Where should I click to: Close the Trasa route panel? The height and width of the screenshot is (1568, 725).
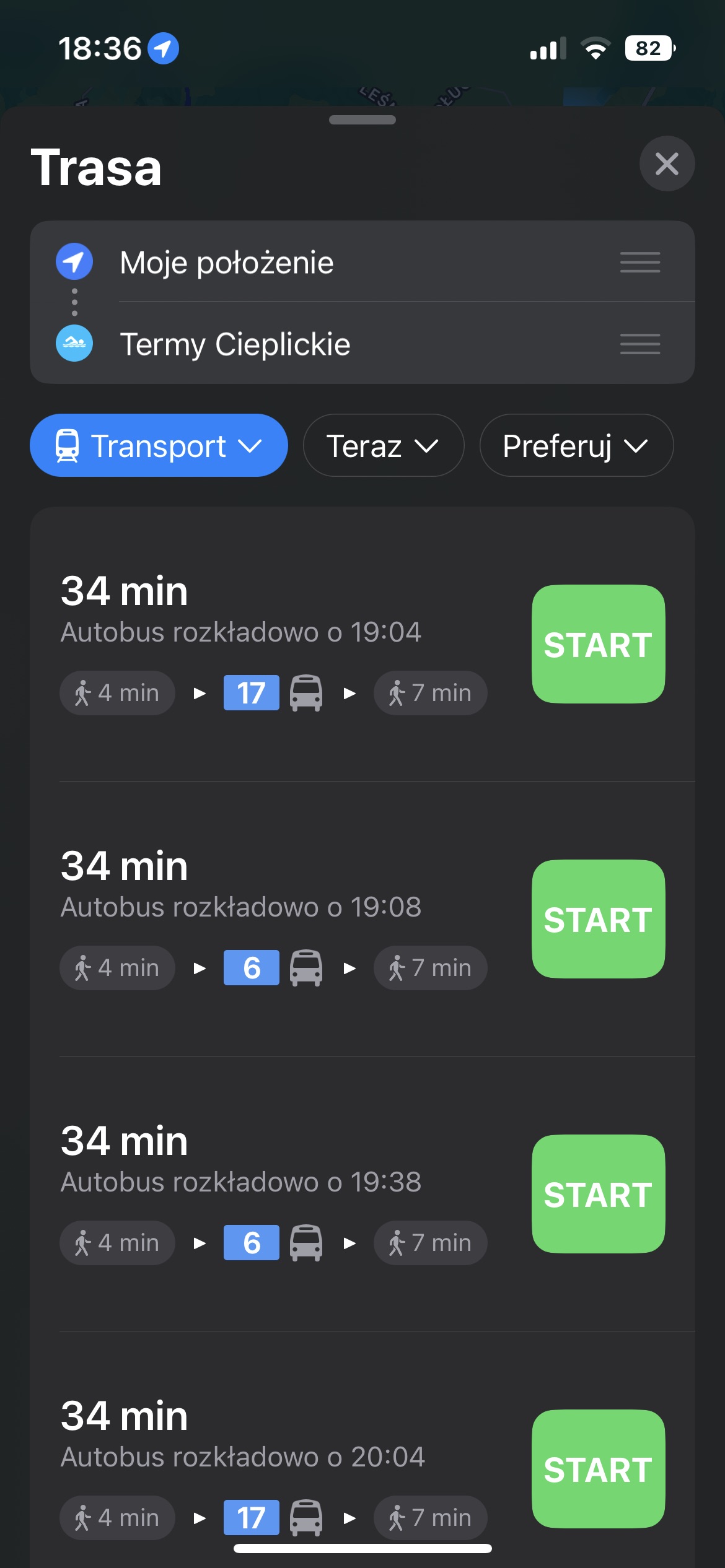(667, 163)
